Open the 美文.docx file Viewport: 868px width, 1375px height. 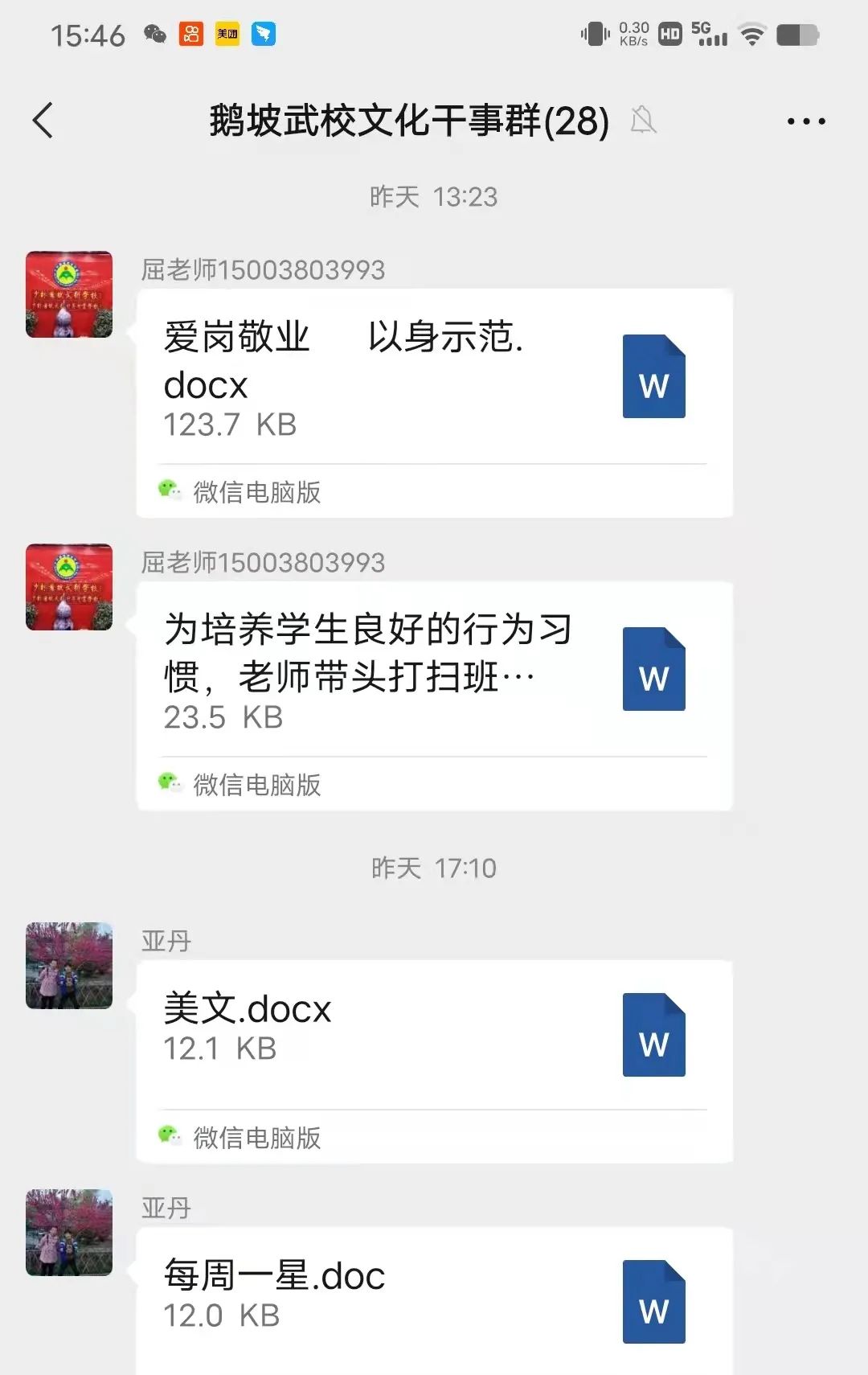click(x=434, y=1036)
